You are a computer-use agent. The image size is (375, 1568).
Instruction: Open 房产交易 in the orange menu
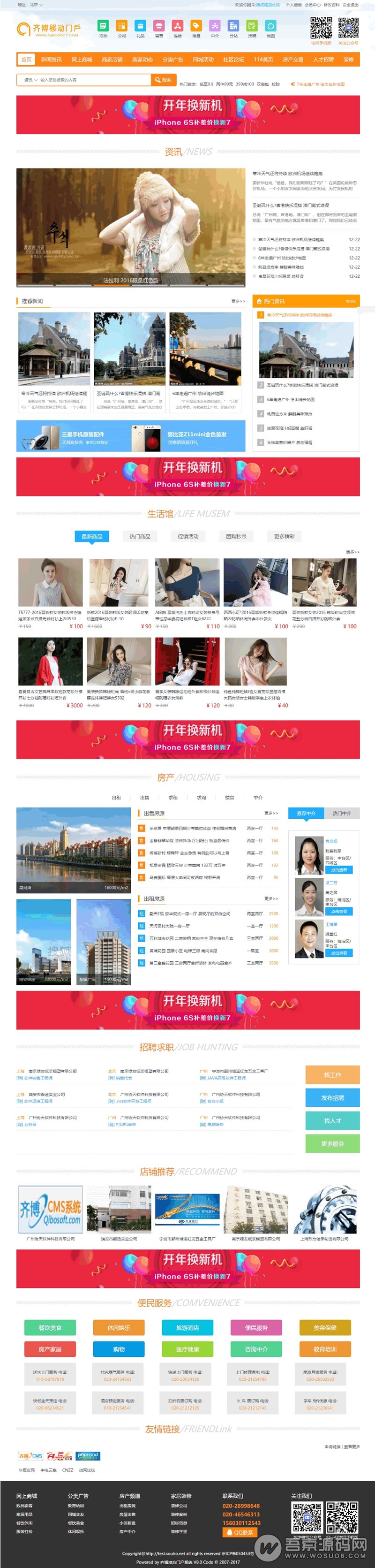coord(293,60)
